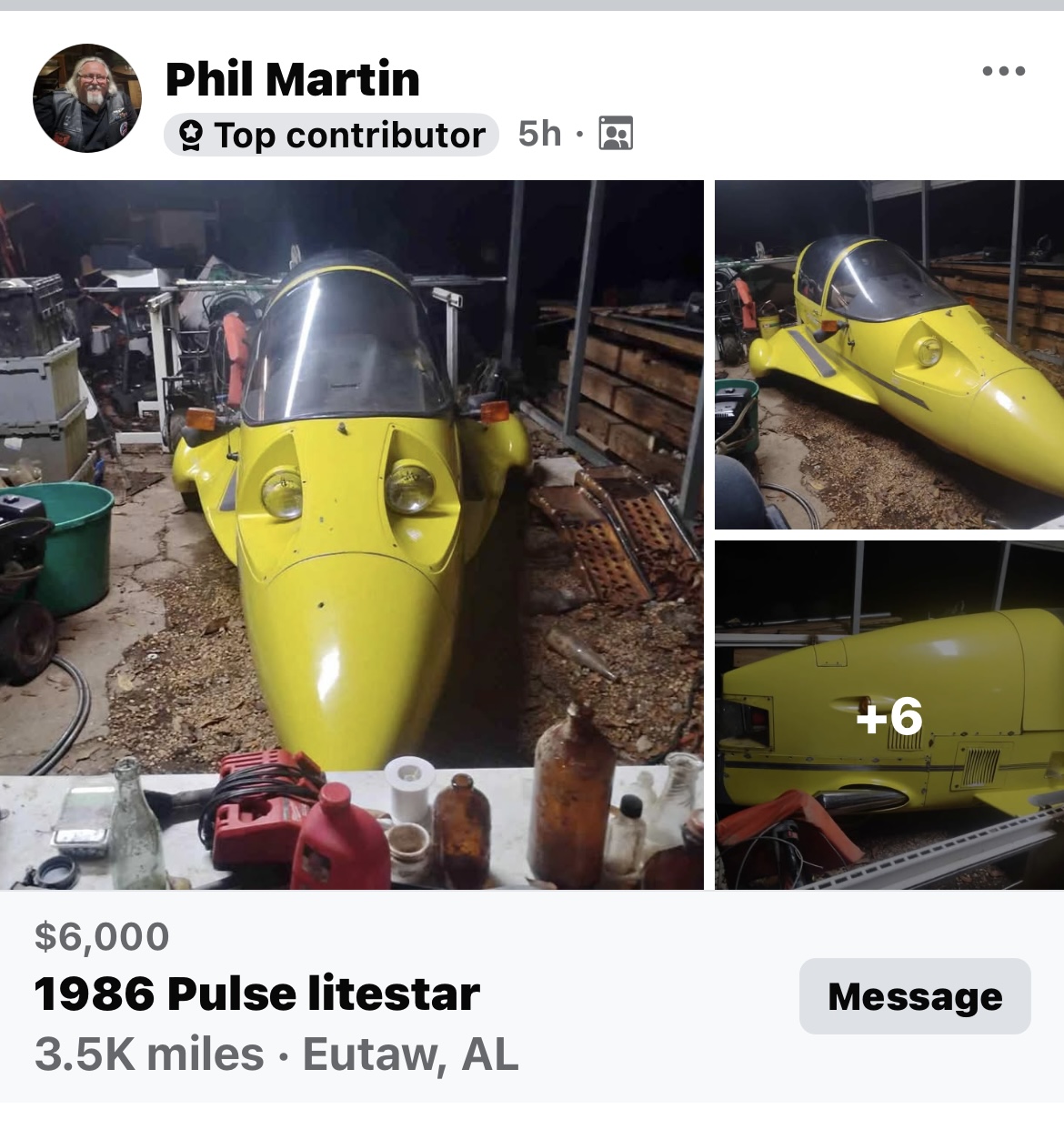Image resolution: width=1064 pixels, height=1130 pixels.
Task: Tap the Top contributor badge
Action: tap(332, 136)
